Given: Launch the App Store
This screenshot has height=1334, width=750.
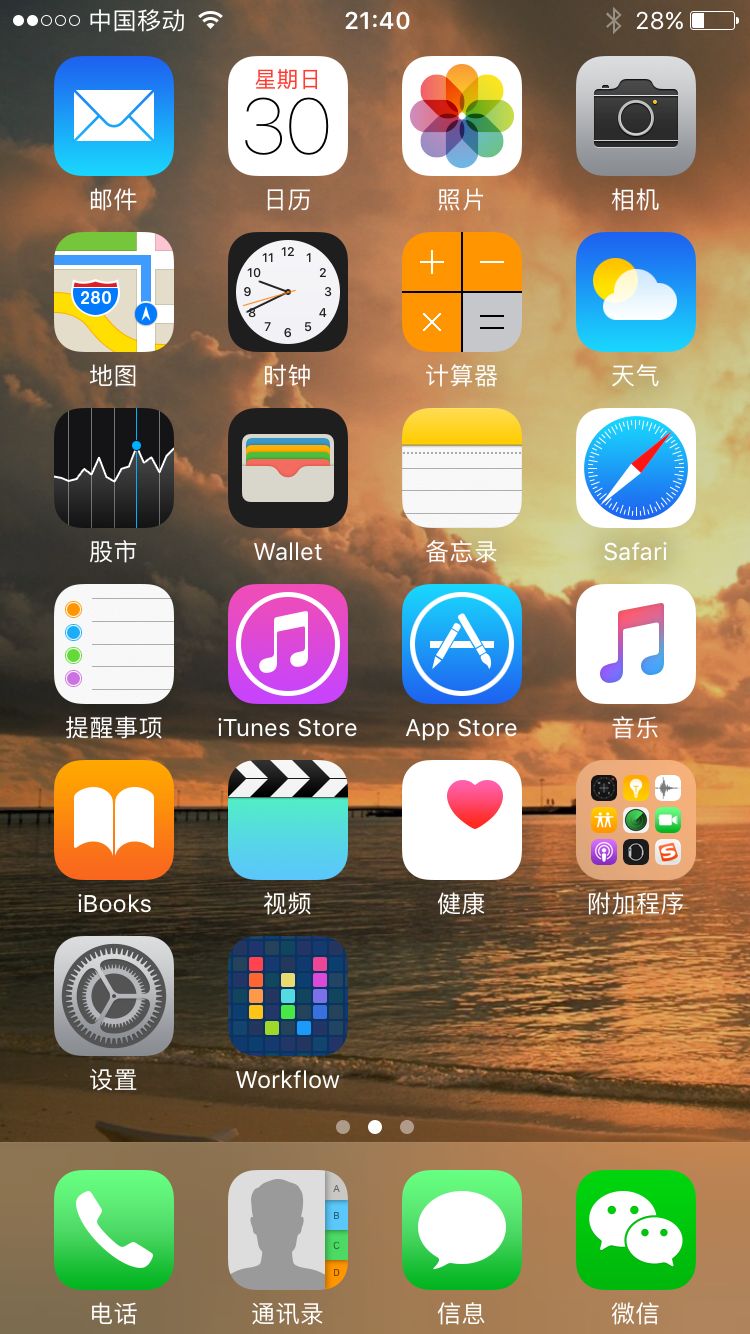Looking at the screenshot, I should [462, 644].
